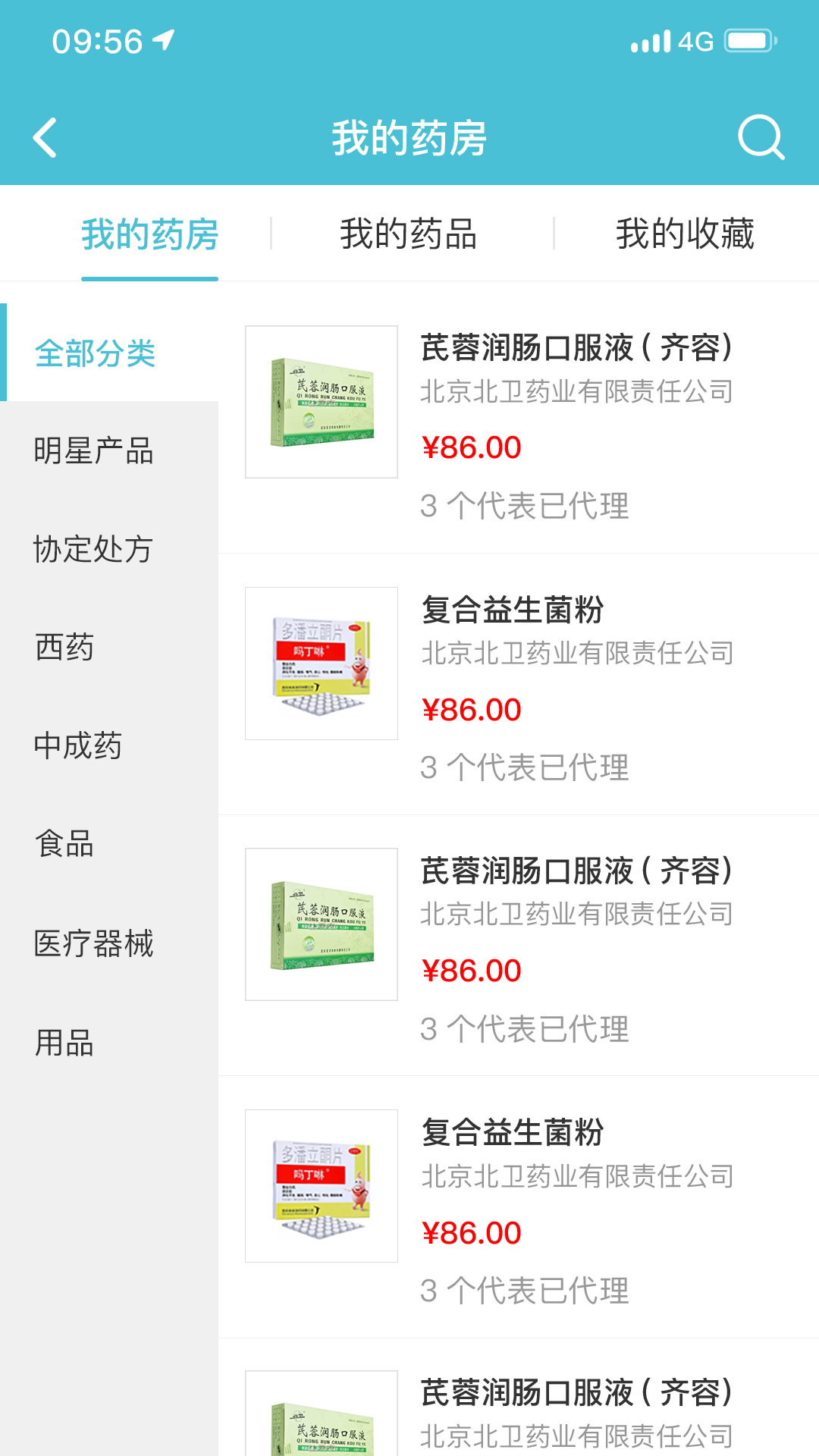The width and height of the screenshot is (819, 1456).
Task: Open the search icon
Action: click(761, 137)
